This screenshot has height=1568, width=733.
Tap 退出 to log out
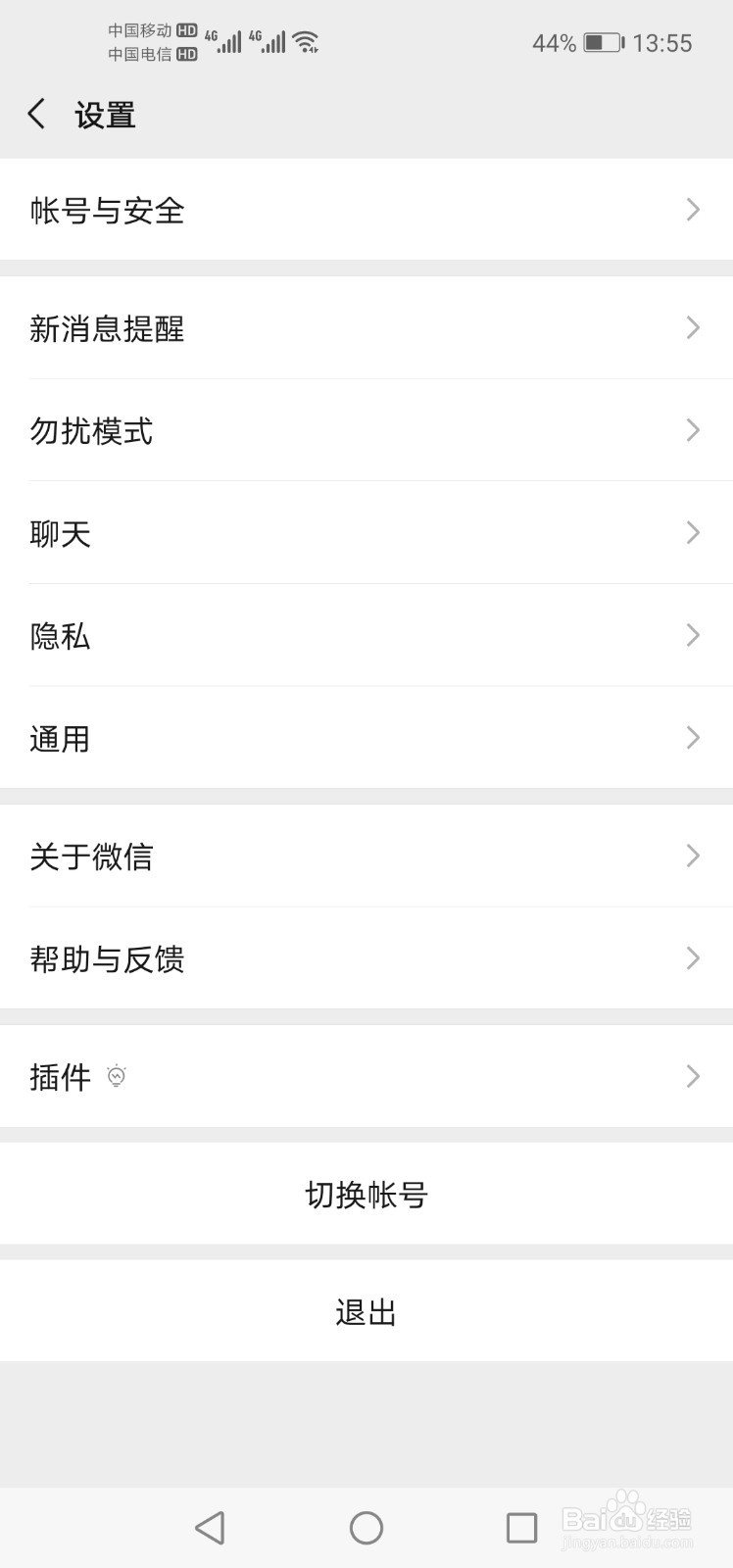(x=366, y=1310)
